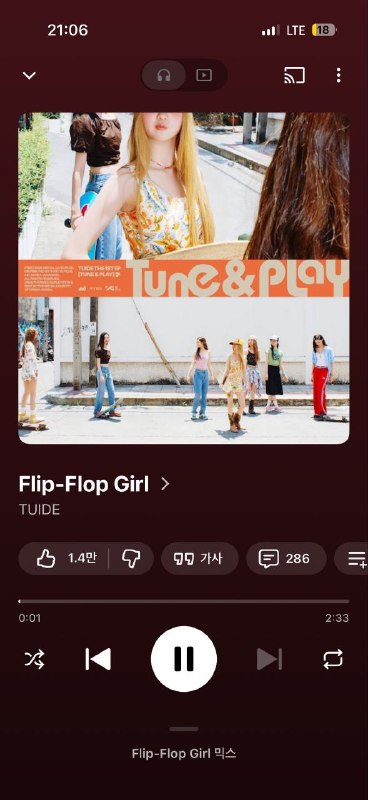
Task: Open the Flip-Flop Girl 믹스 queue
Action: click(x=184, y=753)
